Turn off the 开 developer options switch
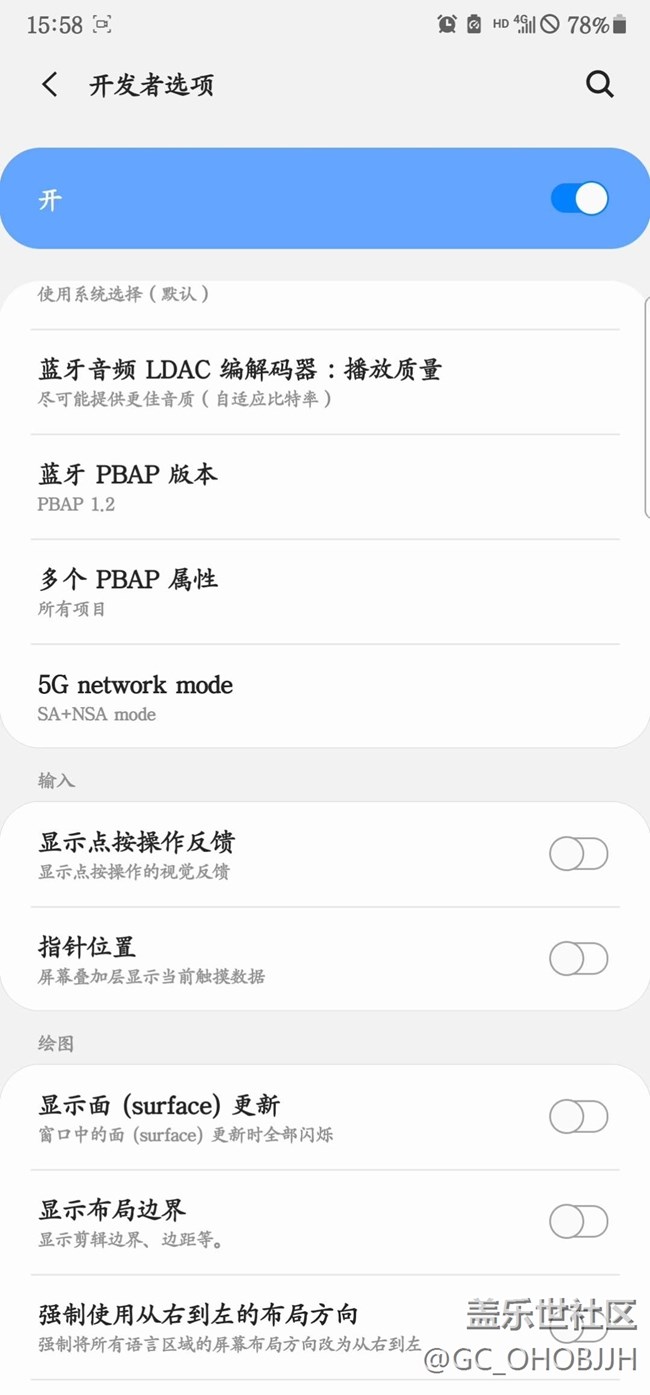The image size is (650, 1395). [x=579, y=199]
